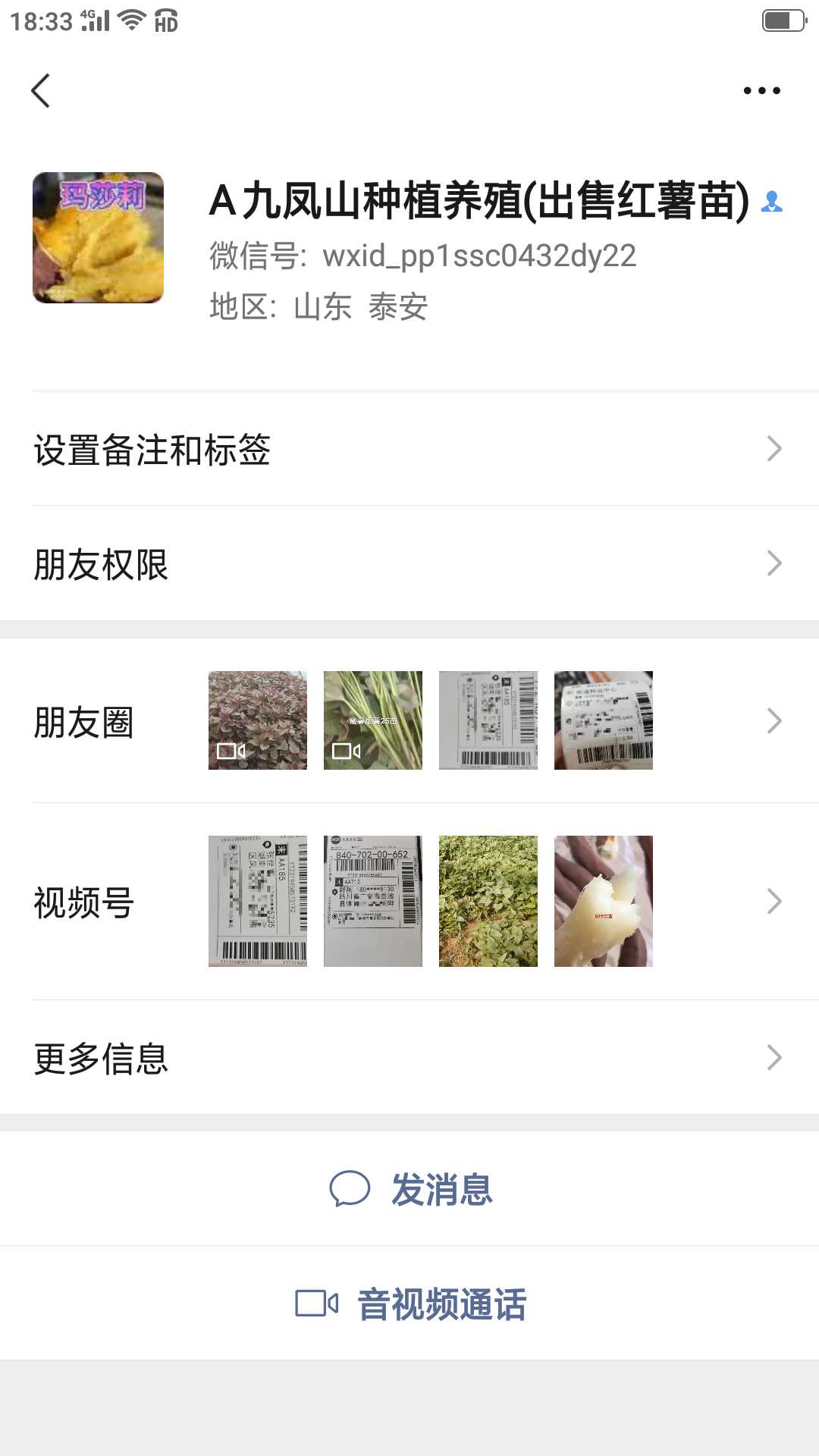Tap 发消息 to send a message
The height and width of the screenshot is (1456, 819).
pos(411,1189)
